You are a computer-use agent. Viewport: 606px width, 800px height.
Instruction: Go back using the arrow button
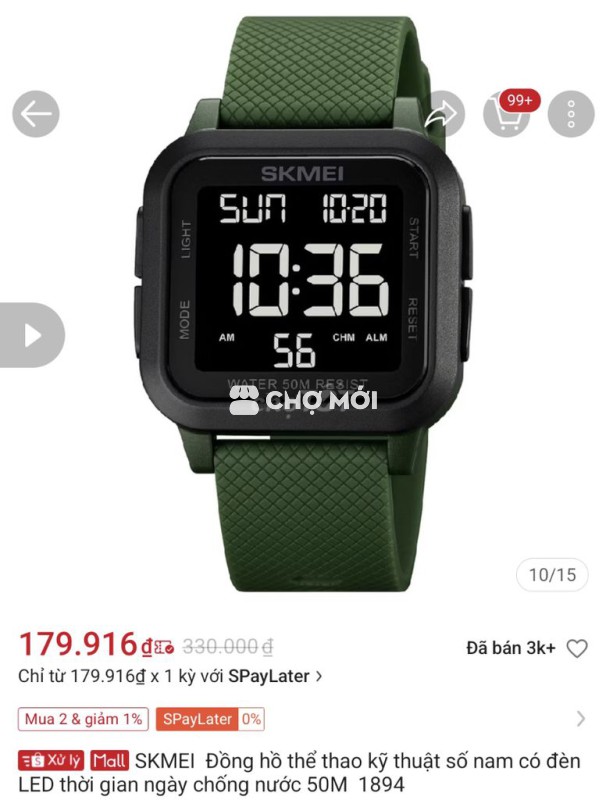coord(36,114)
